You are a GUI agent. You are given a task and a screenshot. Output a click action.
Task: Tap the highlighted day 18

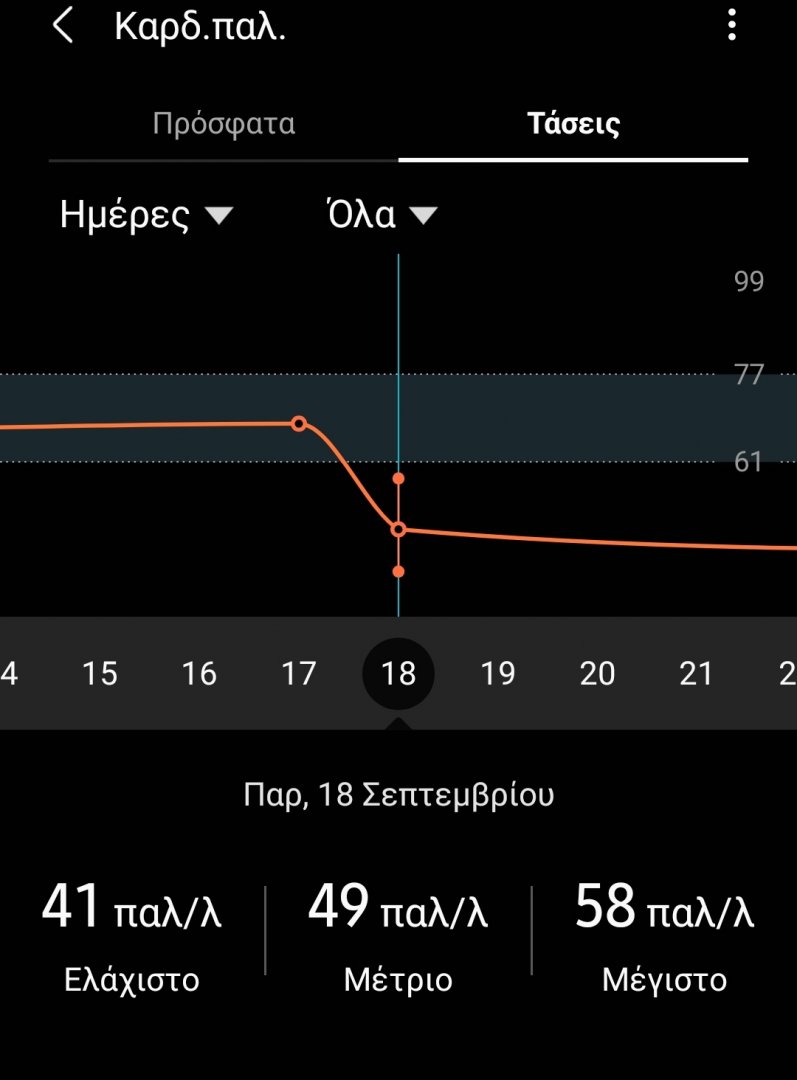point(398,674)
